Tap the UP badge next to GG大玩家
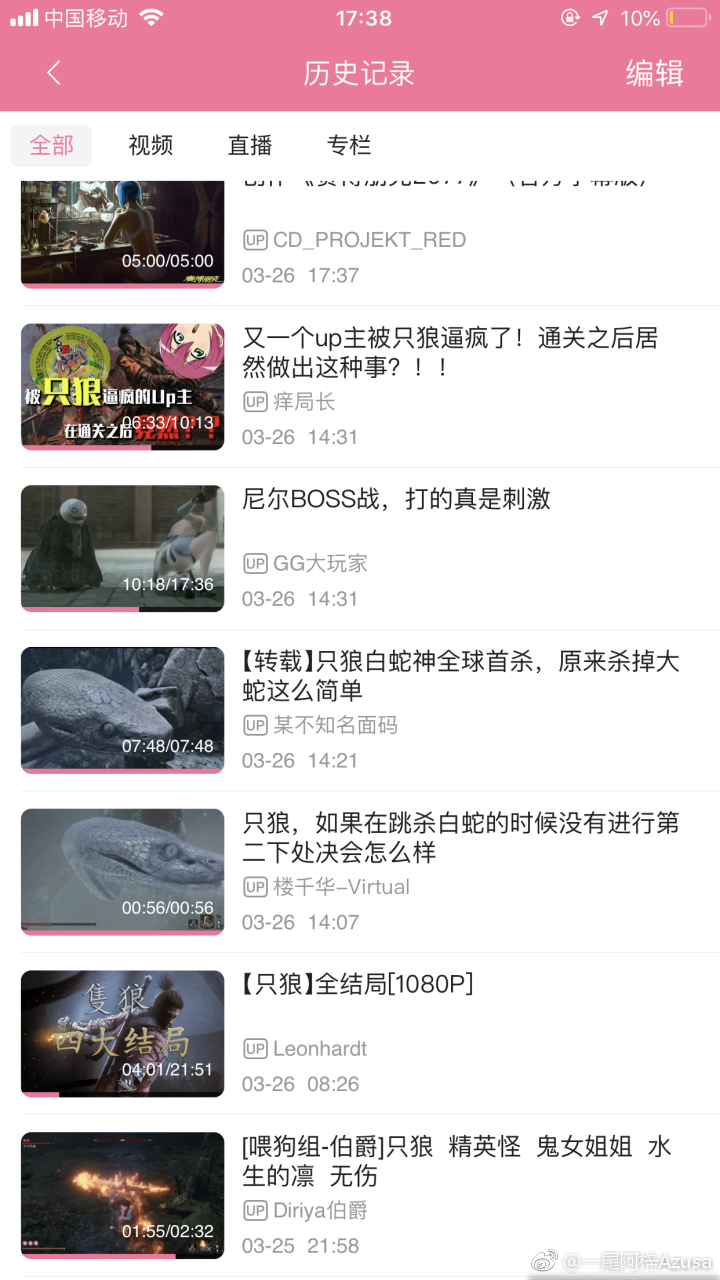The image size is (720, 1280). pos(256,564)
